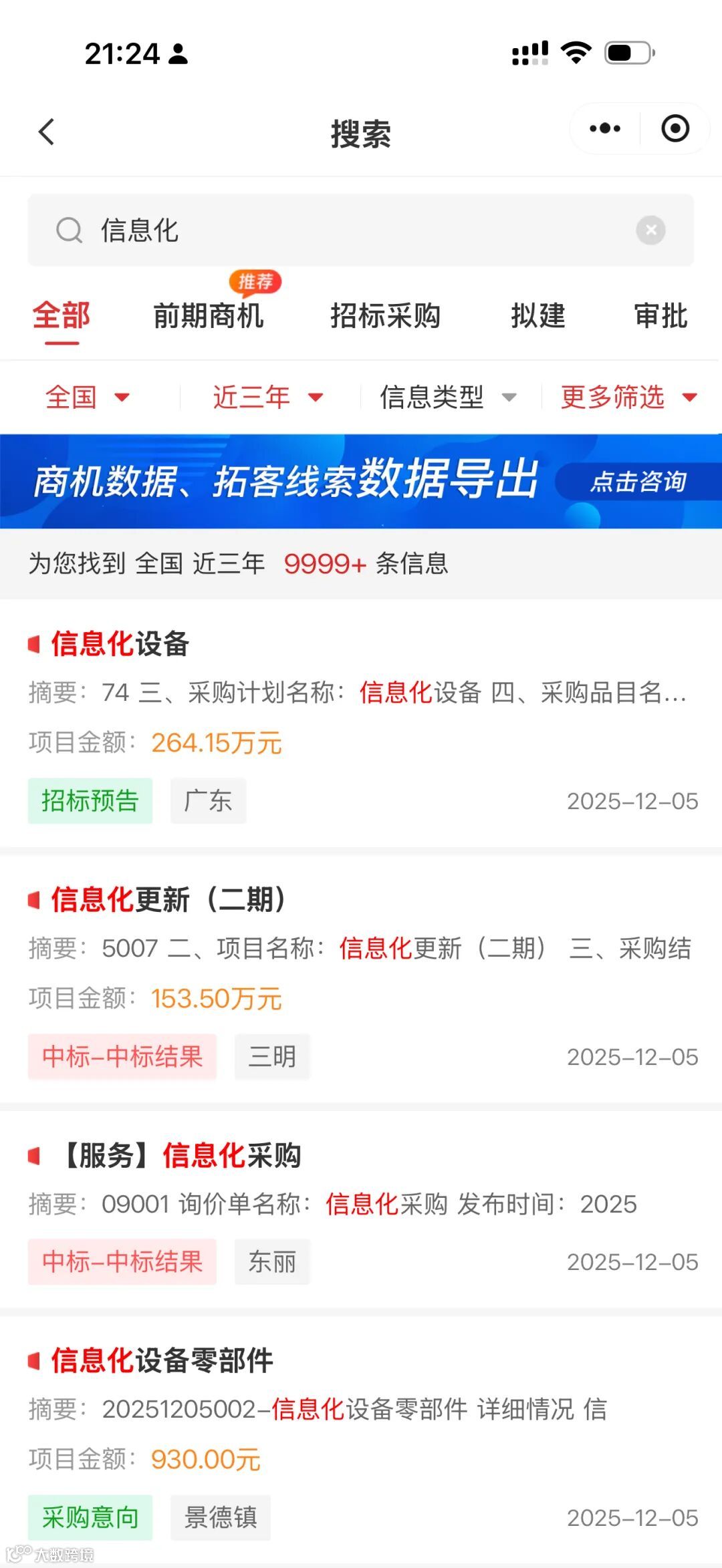Go back from the search page
722x1568 pixels.
click(x=47, y=132)
